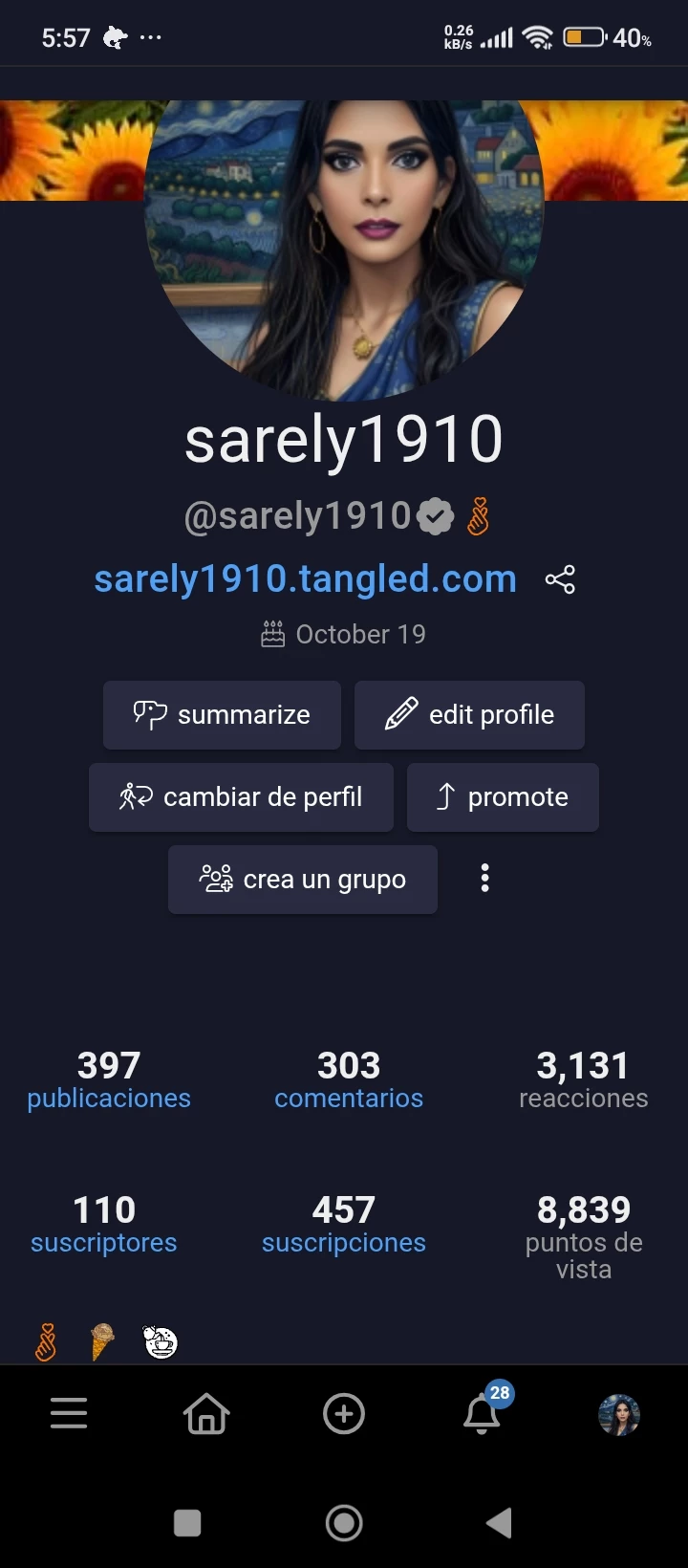The width and height of the screenshot is (688, 1568).
Task: Open the 457 suscripciones list
Action: tap(344, 1225)
